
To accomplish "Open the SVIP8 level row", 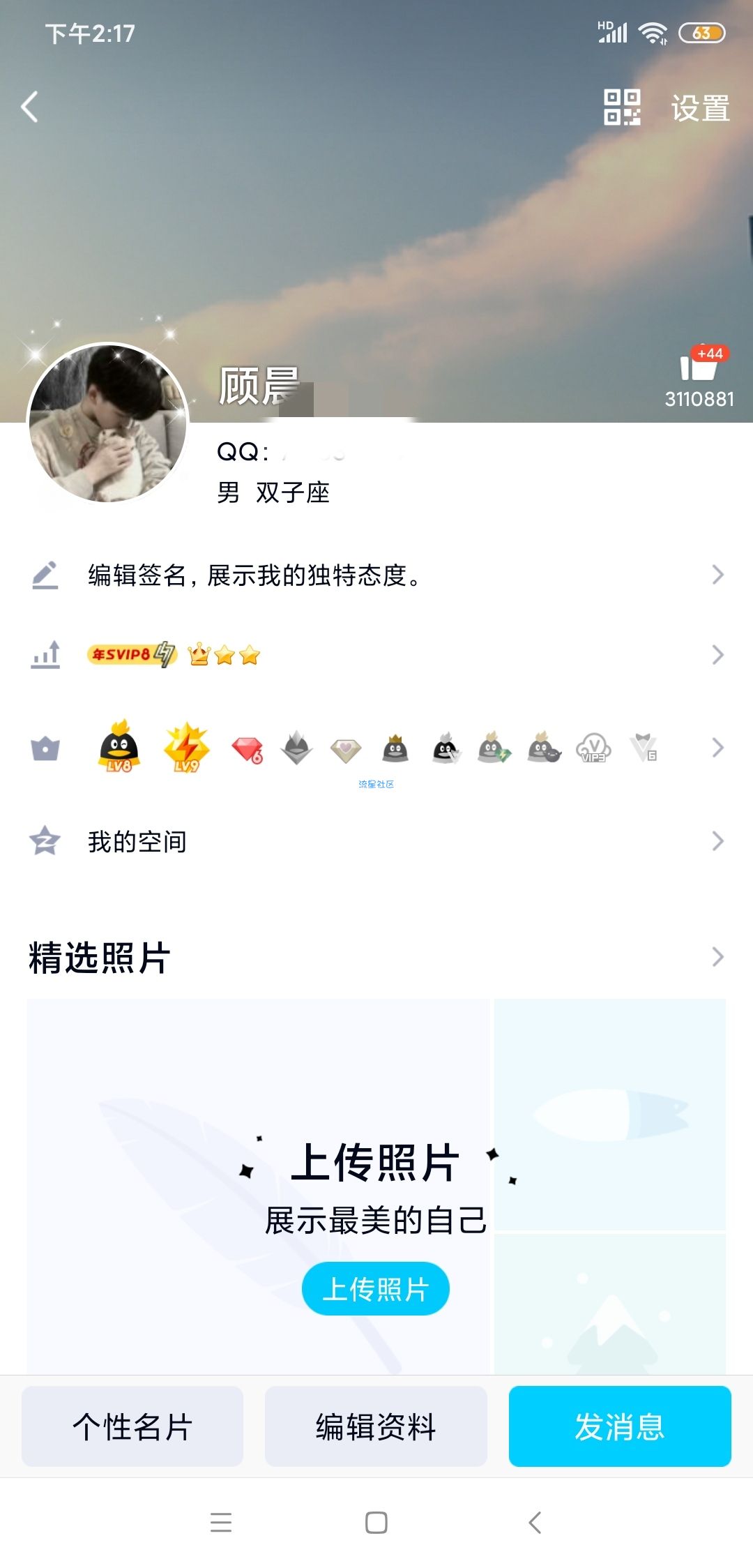I will (x=376, y=655).
